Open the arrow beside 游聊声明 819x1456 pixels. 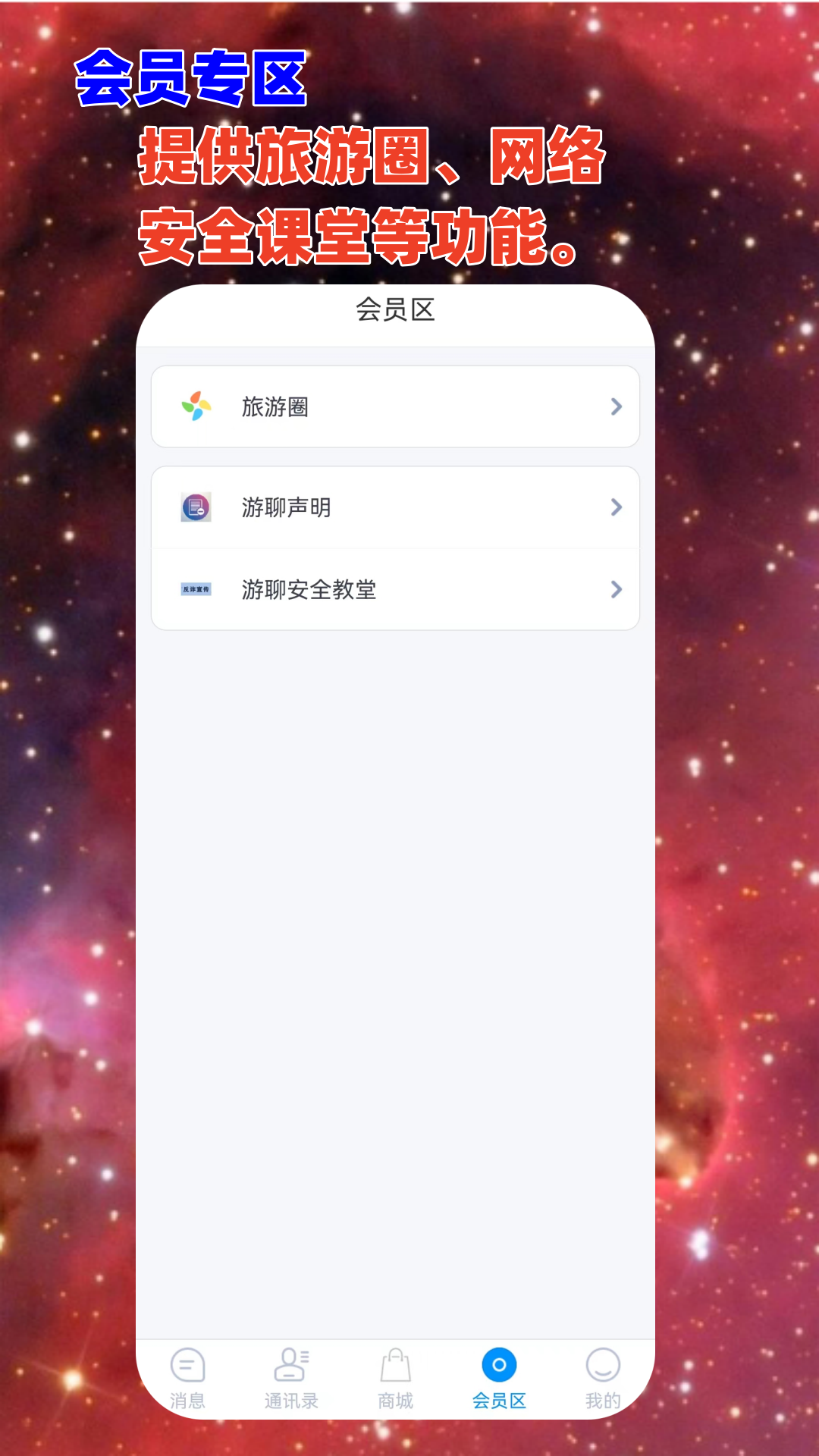[617, 507]
